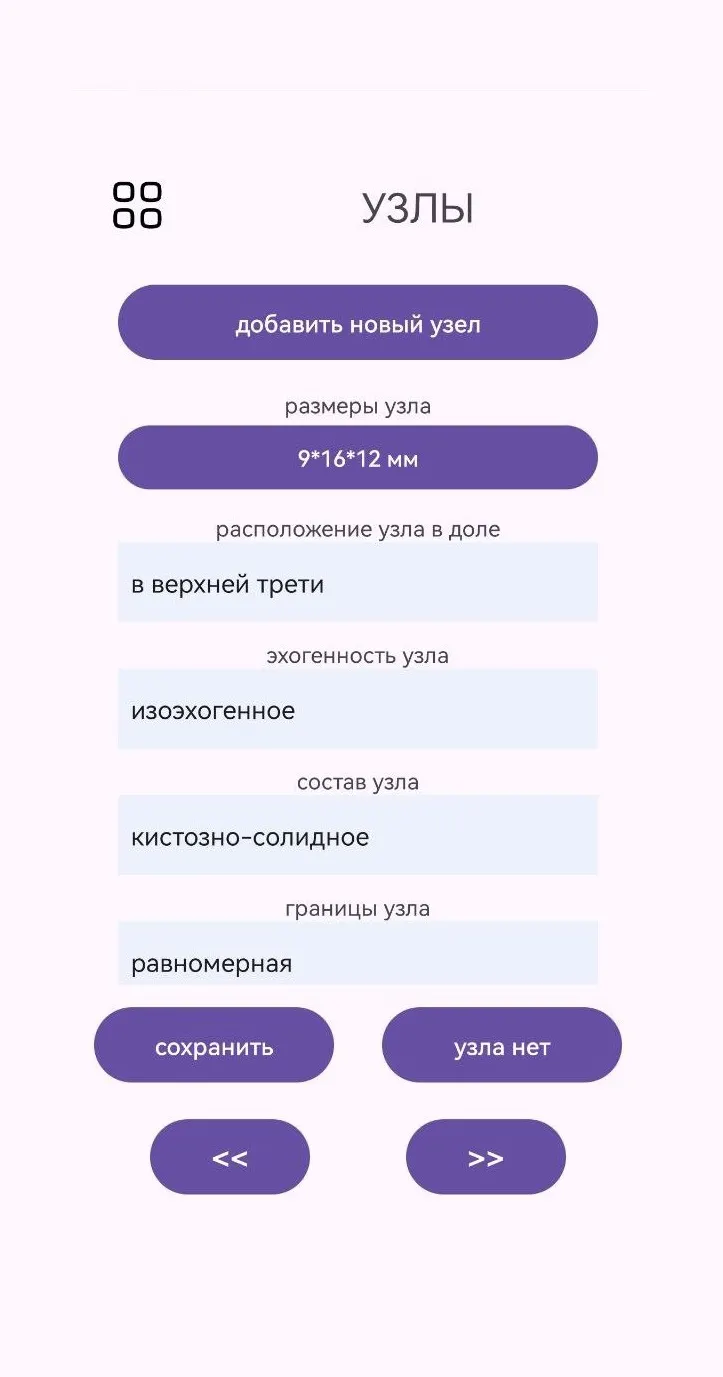The image size is (723, 1377).
Task: Go to previous page with <<
Action: 230,1157
